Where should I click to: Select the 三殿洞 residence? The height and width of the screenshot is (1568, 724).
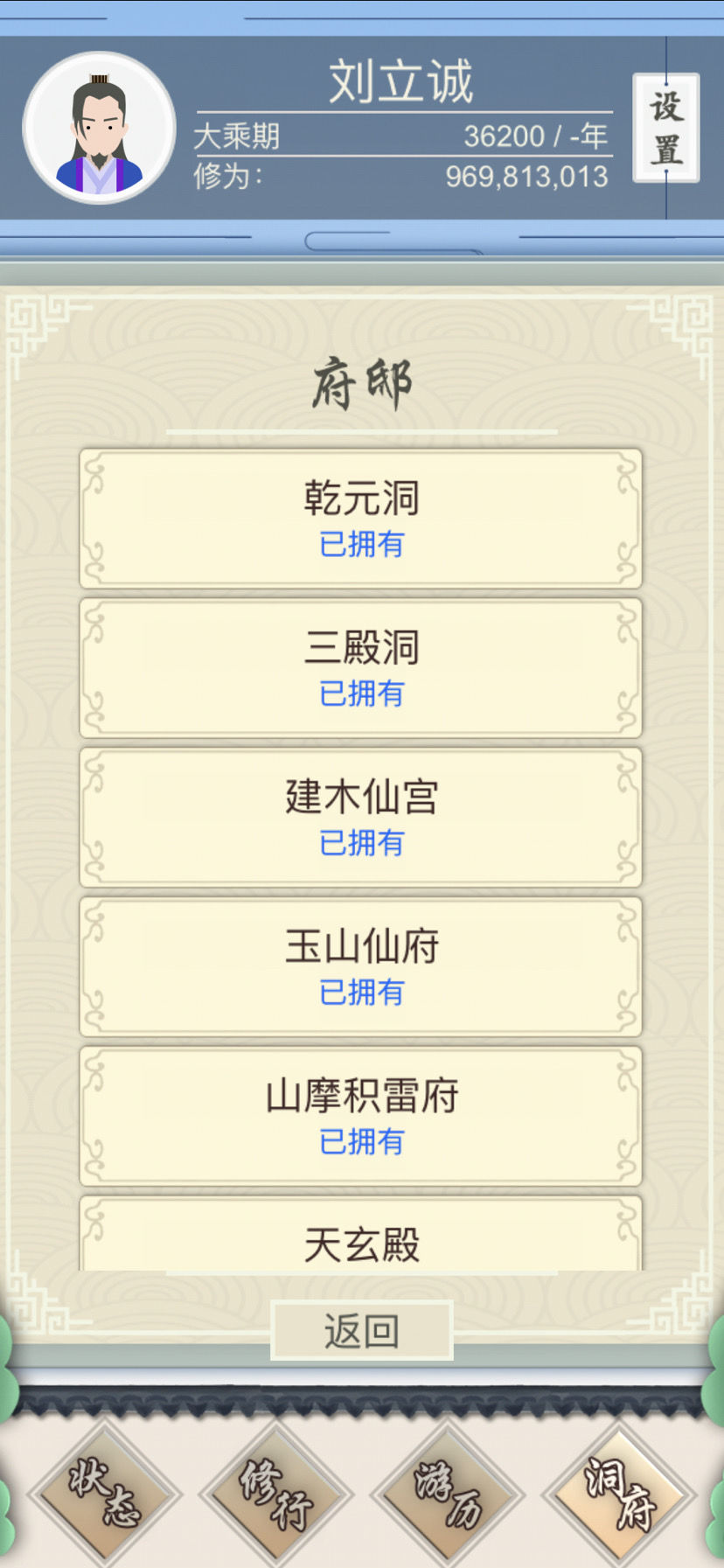pyautogui.click(x=361, y=667)
